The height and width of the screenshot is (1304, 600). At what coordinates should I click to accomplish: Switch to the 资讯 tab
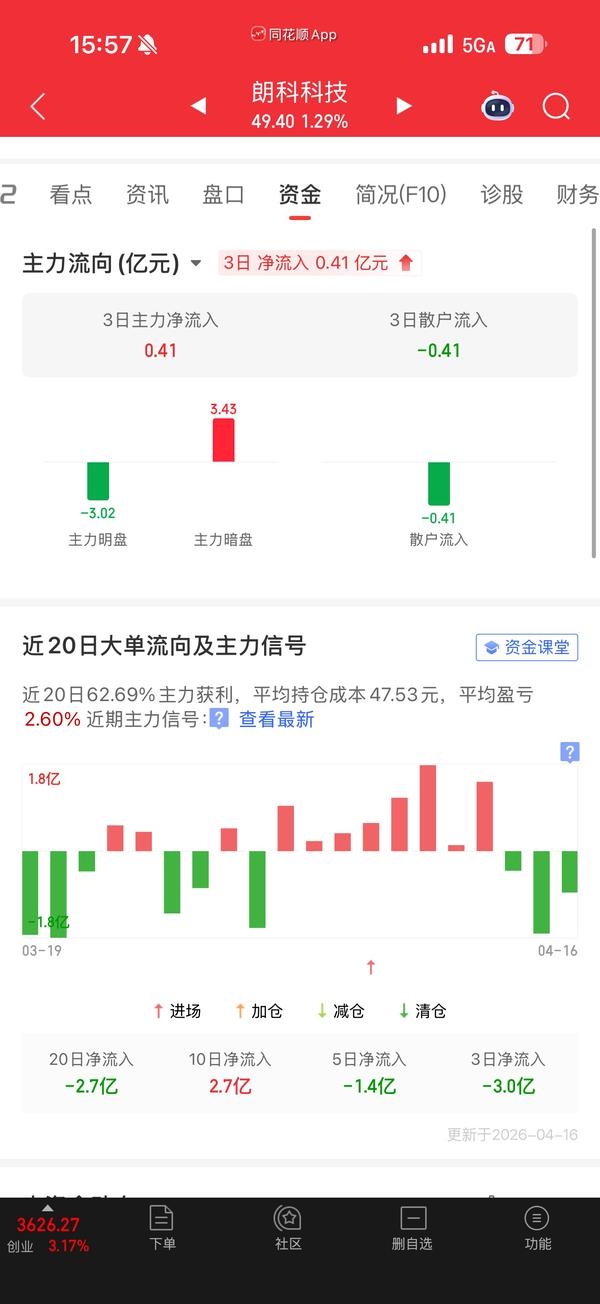147,195
